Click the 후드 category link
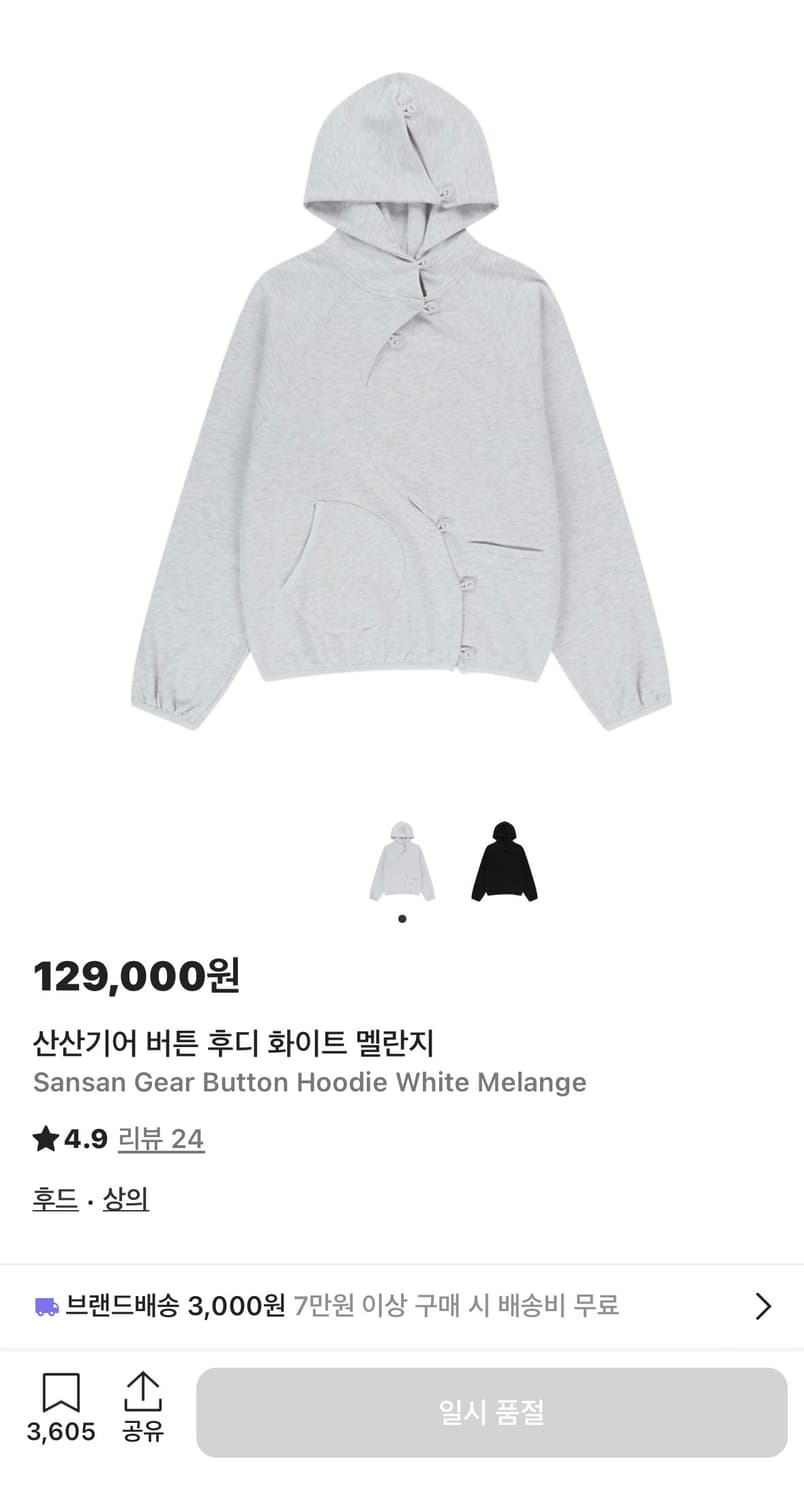The height and width of the screenshot is (1500, 804). tap(54, 1199)
